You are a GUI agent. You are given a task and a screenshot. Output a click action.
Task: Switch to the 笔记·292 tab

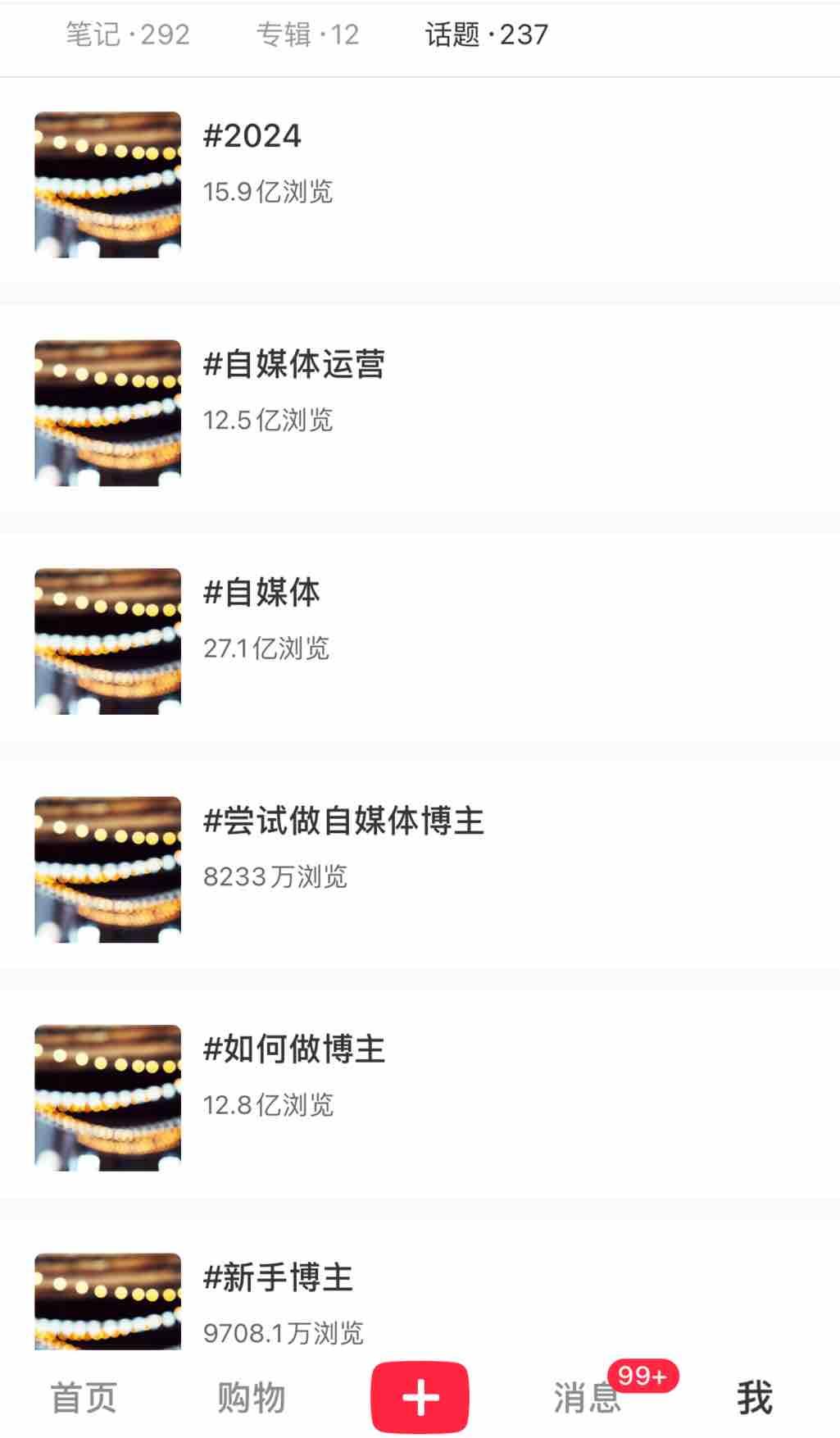tap(125, 34)
